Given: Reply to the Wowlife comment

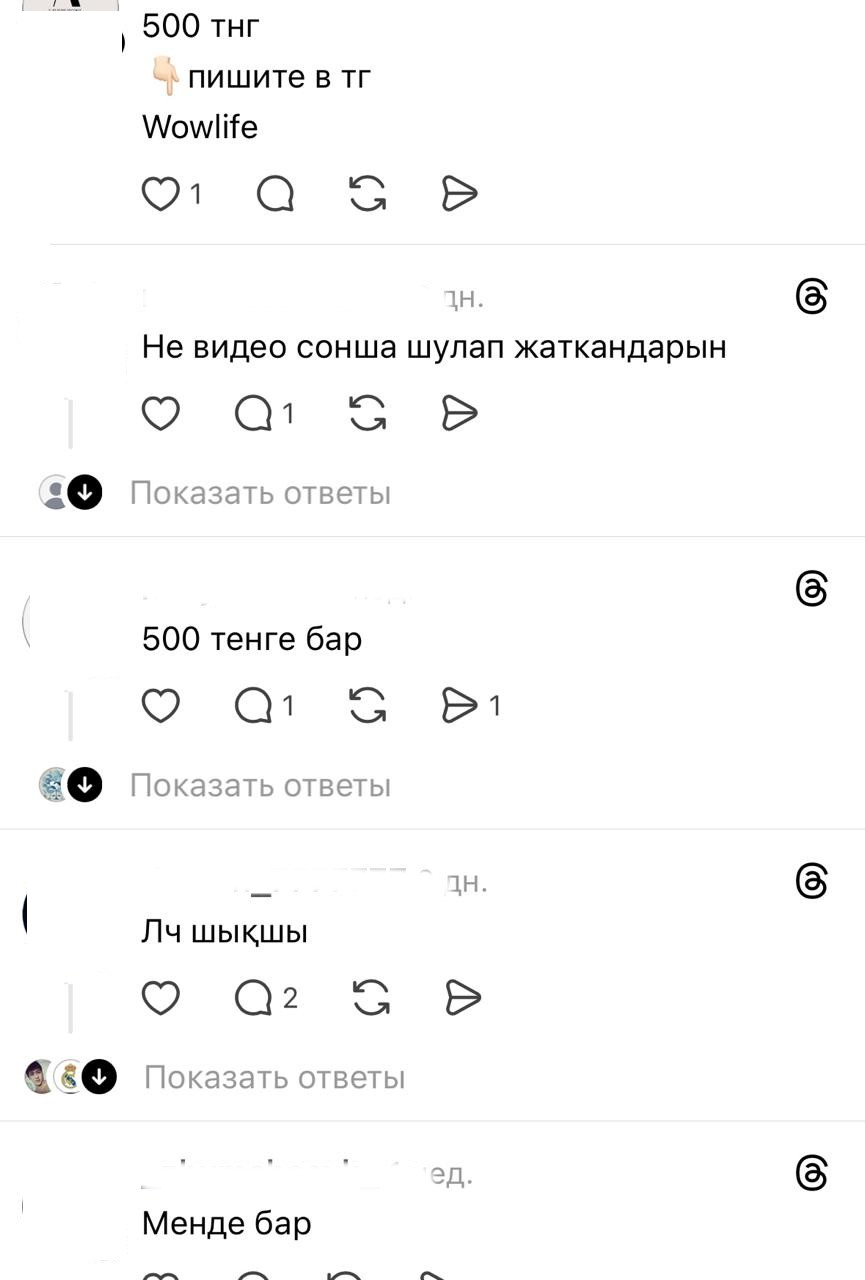Looking at the screenshot, I should [275, 194].
